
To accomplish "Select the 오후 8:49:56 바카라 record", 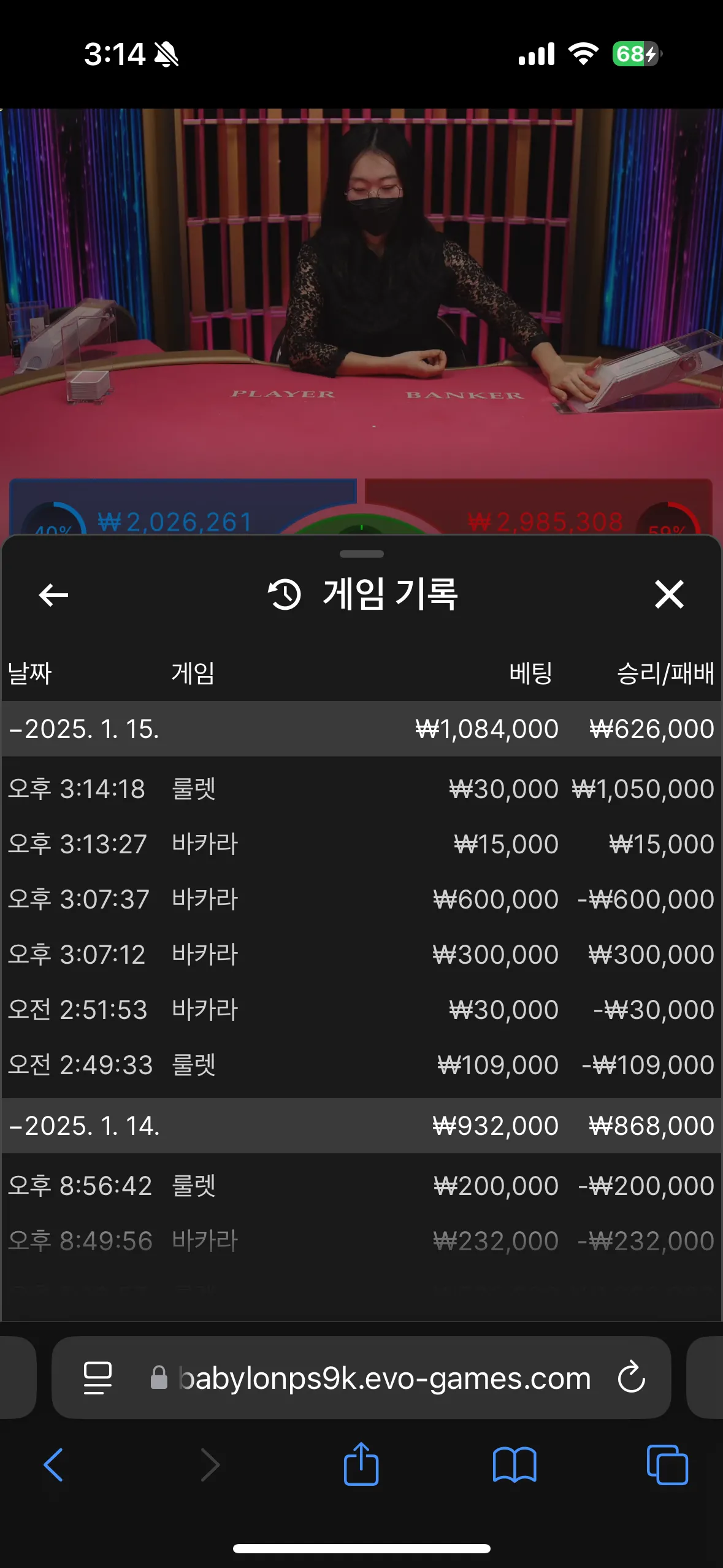I will coord(361,1241).
